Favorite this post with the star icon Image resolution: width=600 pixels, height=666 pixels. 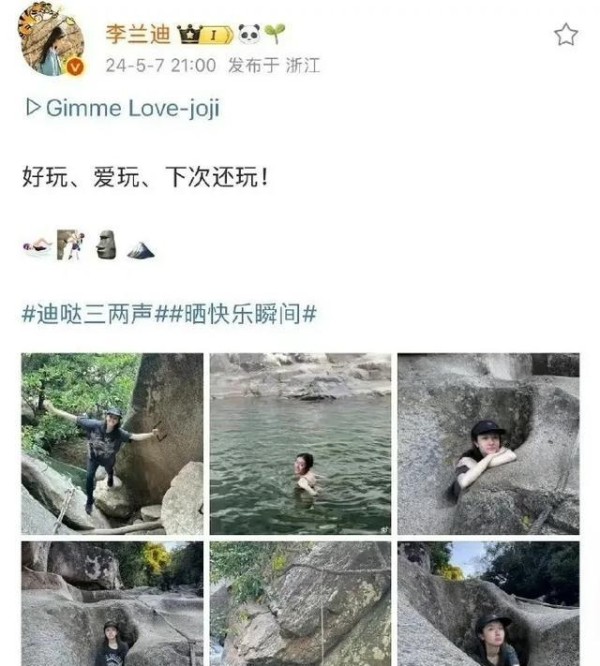click(x=565, y=36)
